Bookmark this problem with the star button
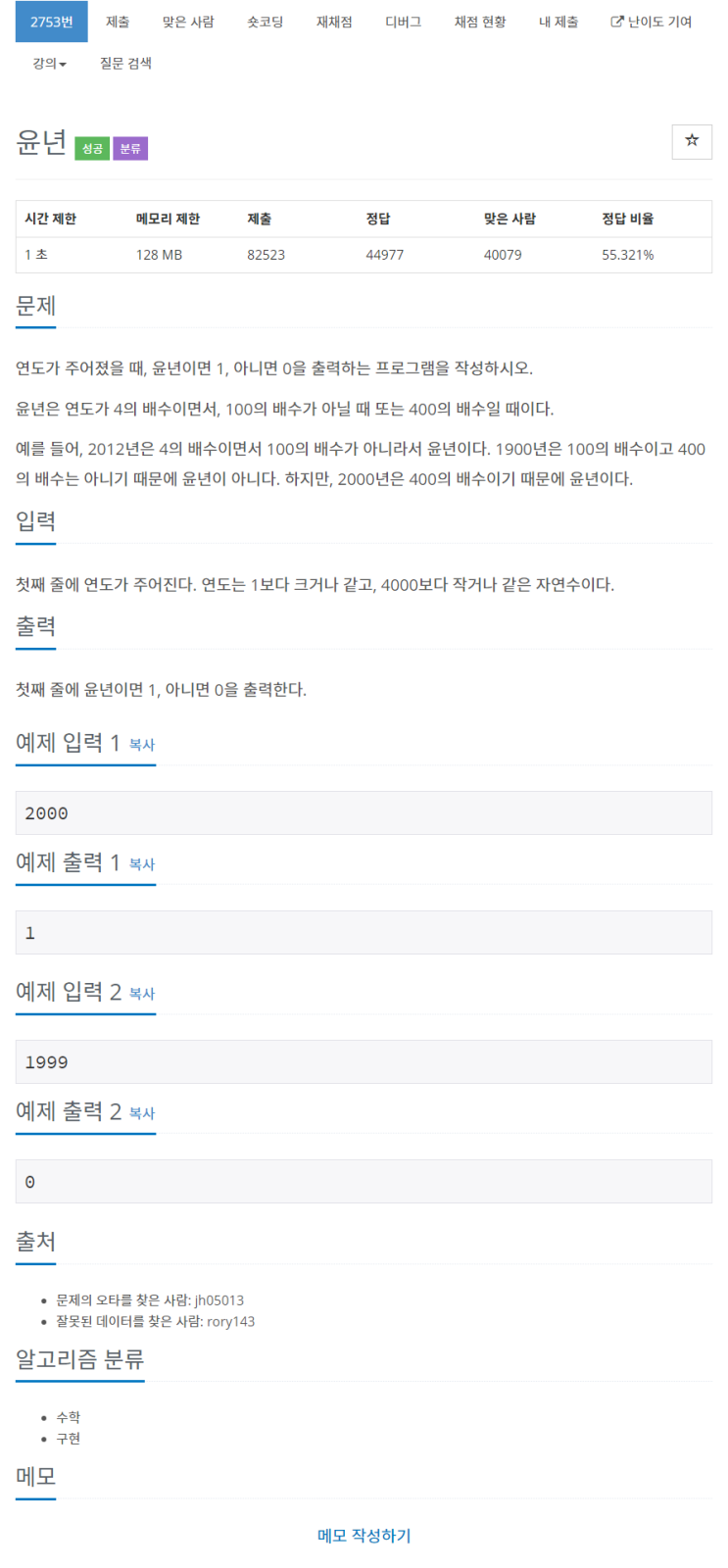This screenshot has width=728, height=1568. (692, 141)
